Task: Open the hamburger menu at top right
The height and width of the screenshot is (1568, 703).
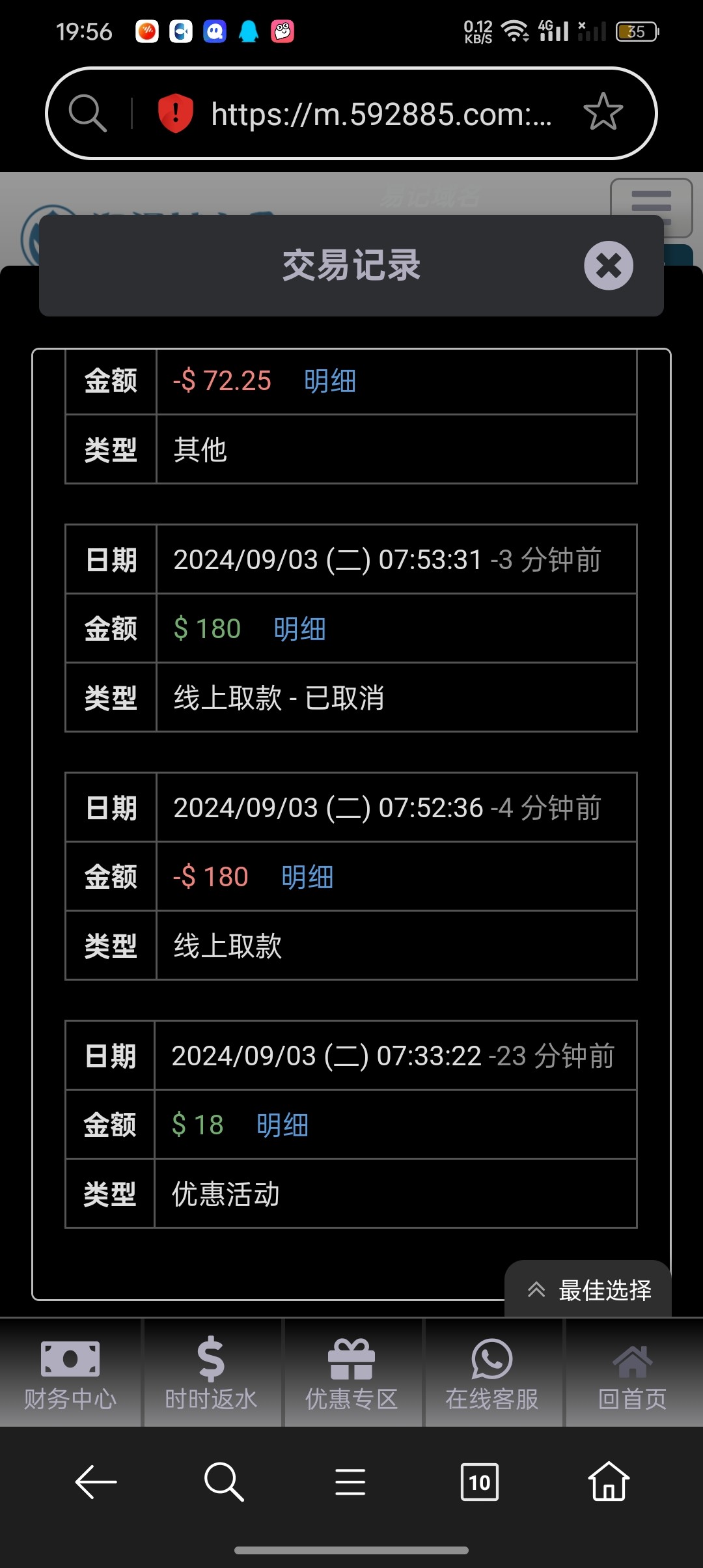Action: [651, 207]
